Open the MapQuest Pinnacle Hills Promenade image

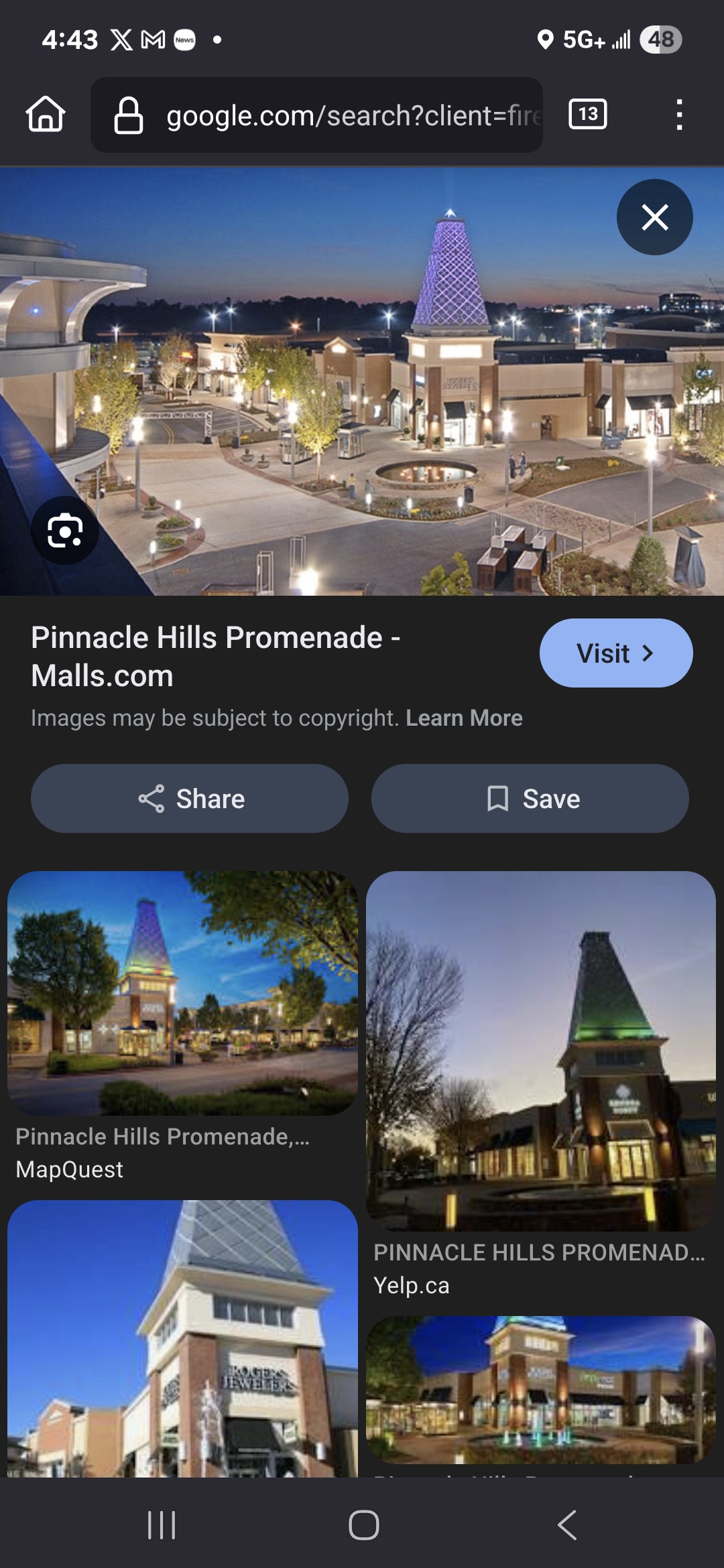(x=182, y=993)
